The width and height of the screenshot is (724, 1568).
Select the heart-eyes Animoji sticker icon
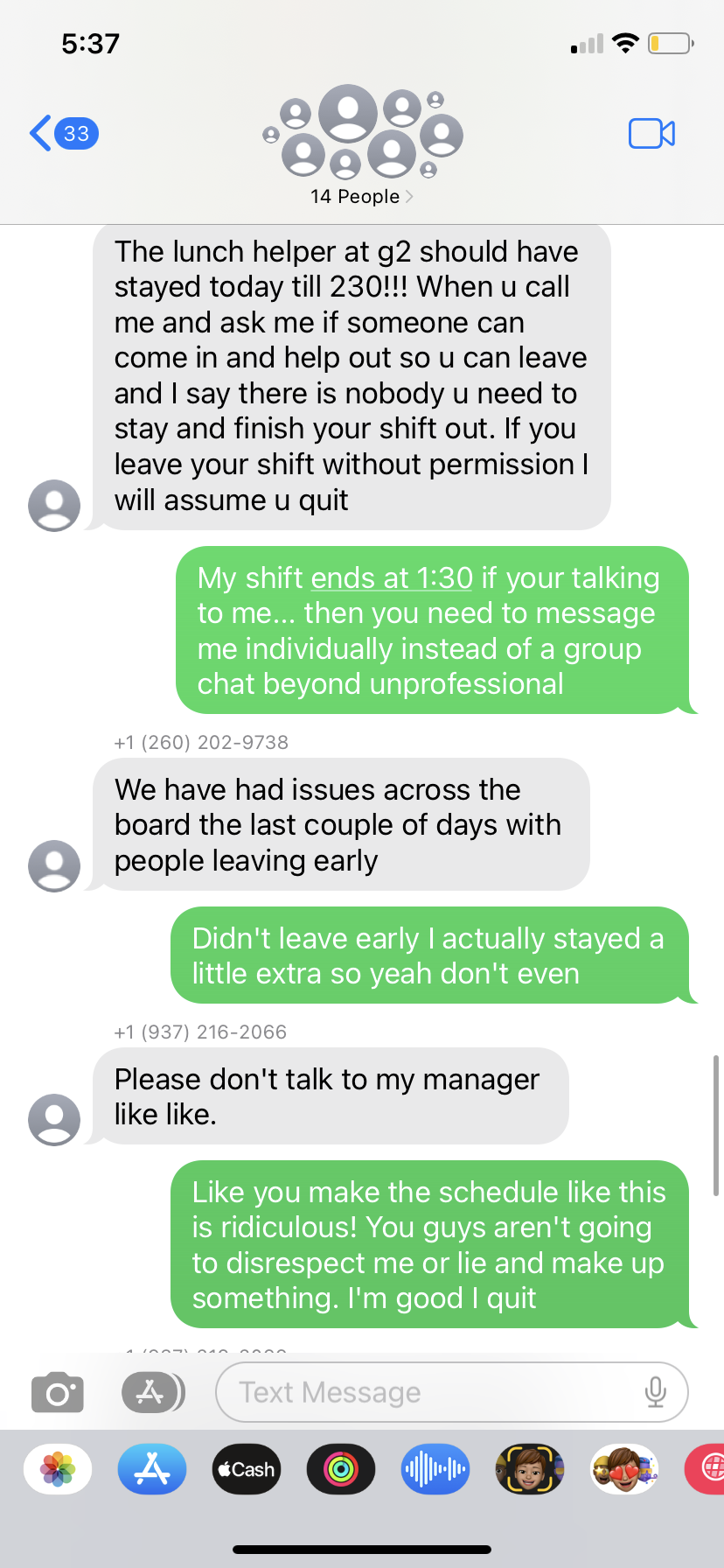click(x=623, y=1469)
